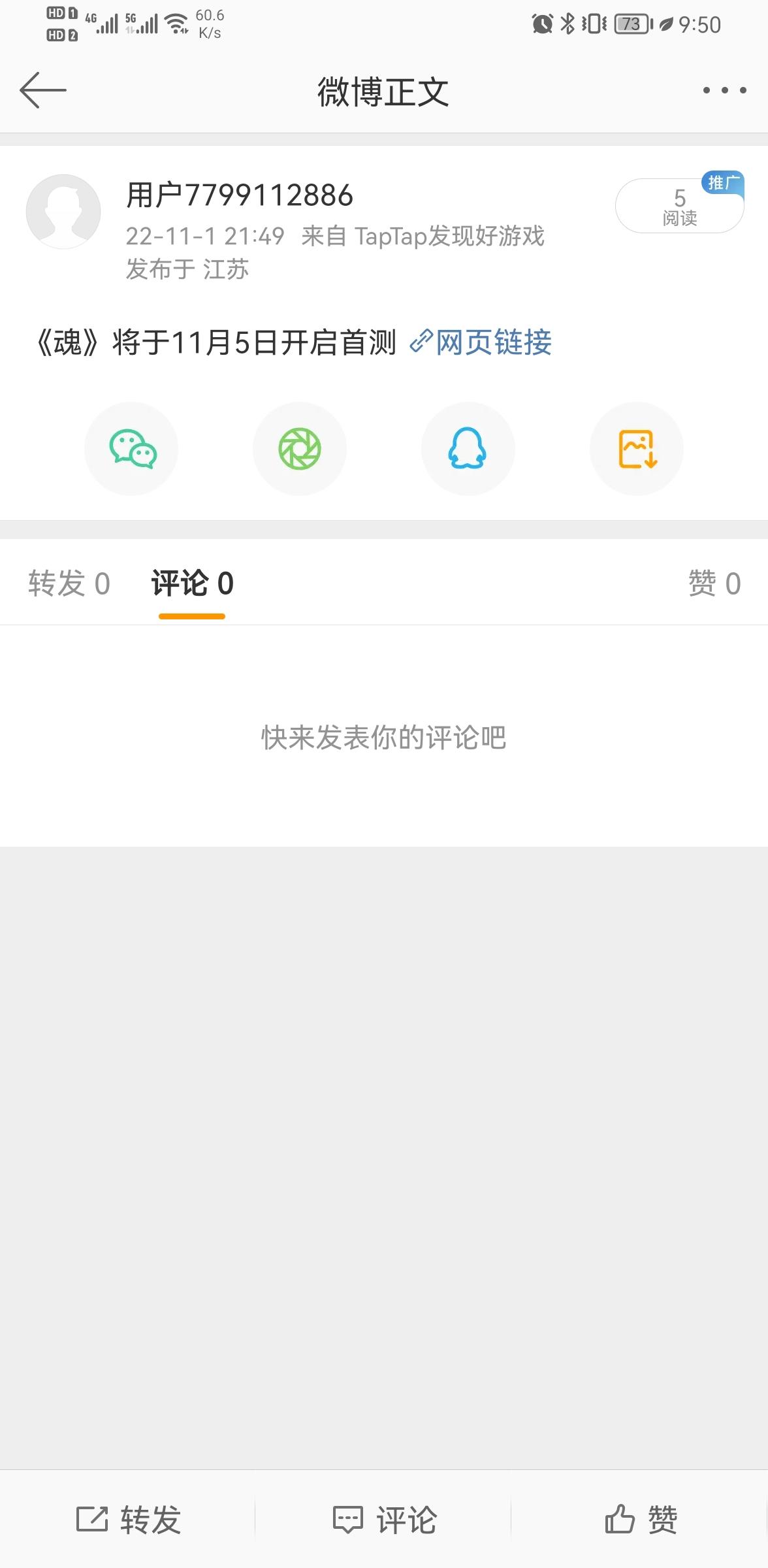Tap the 推广 promote read-count button

coord(680,204)
